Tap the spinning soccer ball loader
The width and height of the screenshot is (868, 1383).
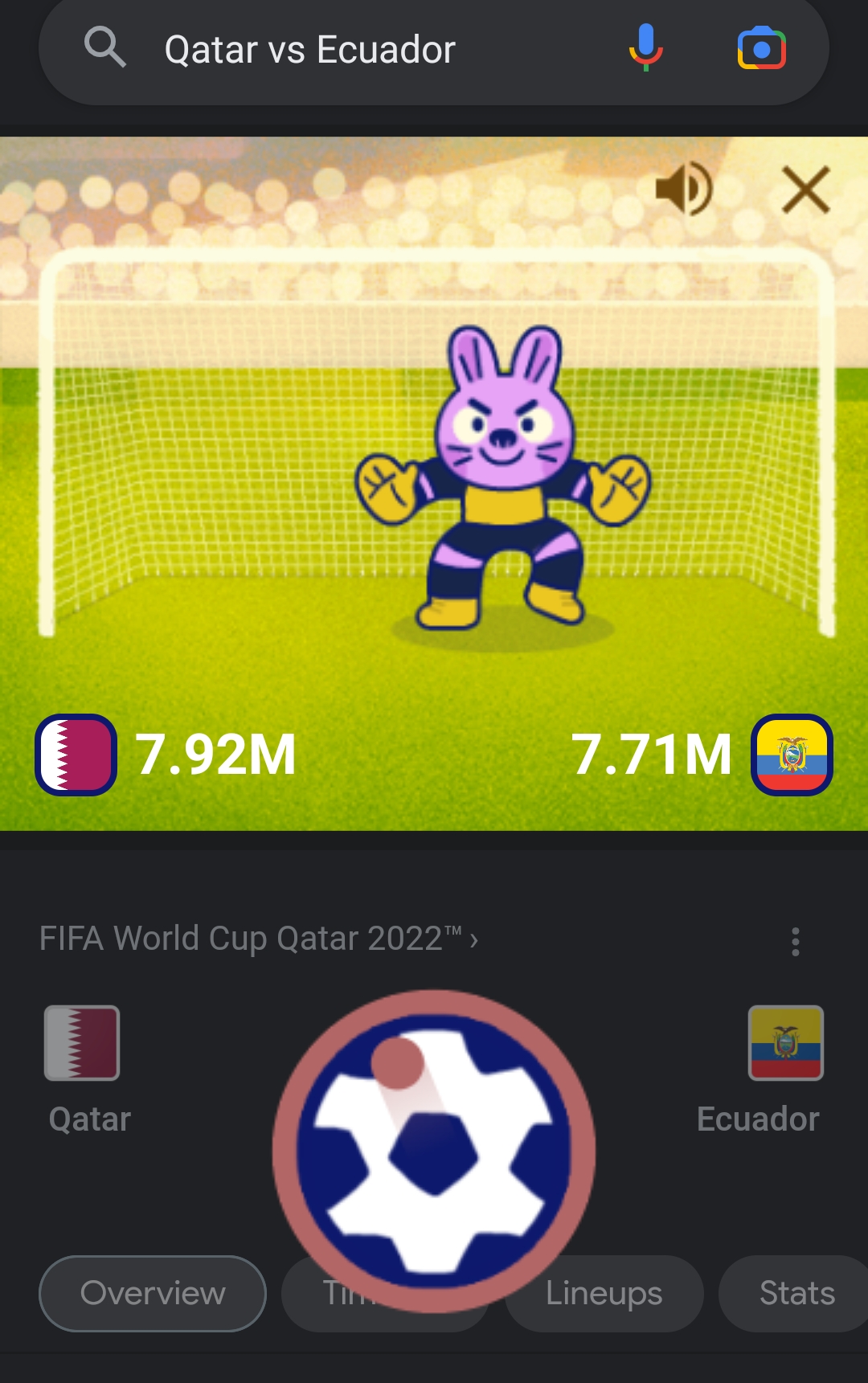(434, 1157)
